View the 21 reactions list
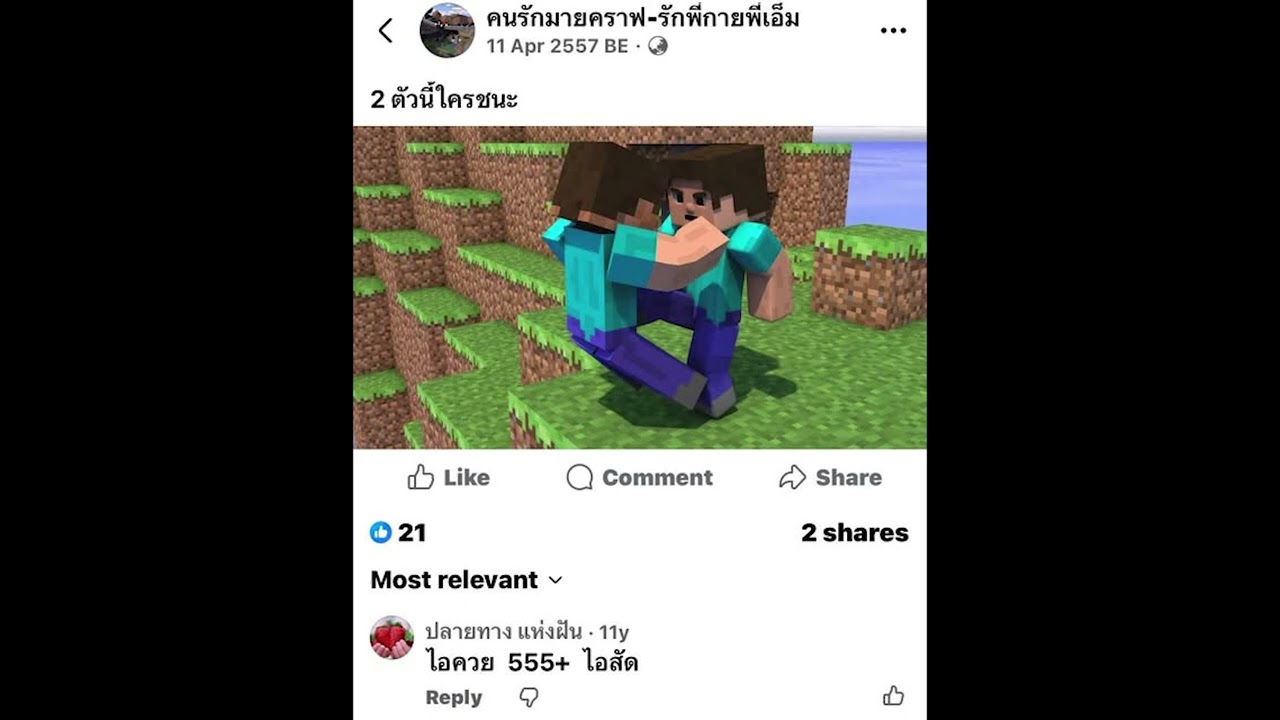This screenshot has width=1280, height=720. (398, 533)
